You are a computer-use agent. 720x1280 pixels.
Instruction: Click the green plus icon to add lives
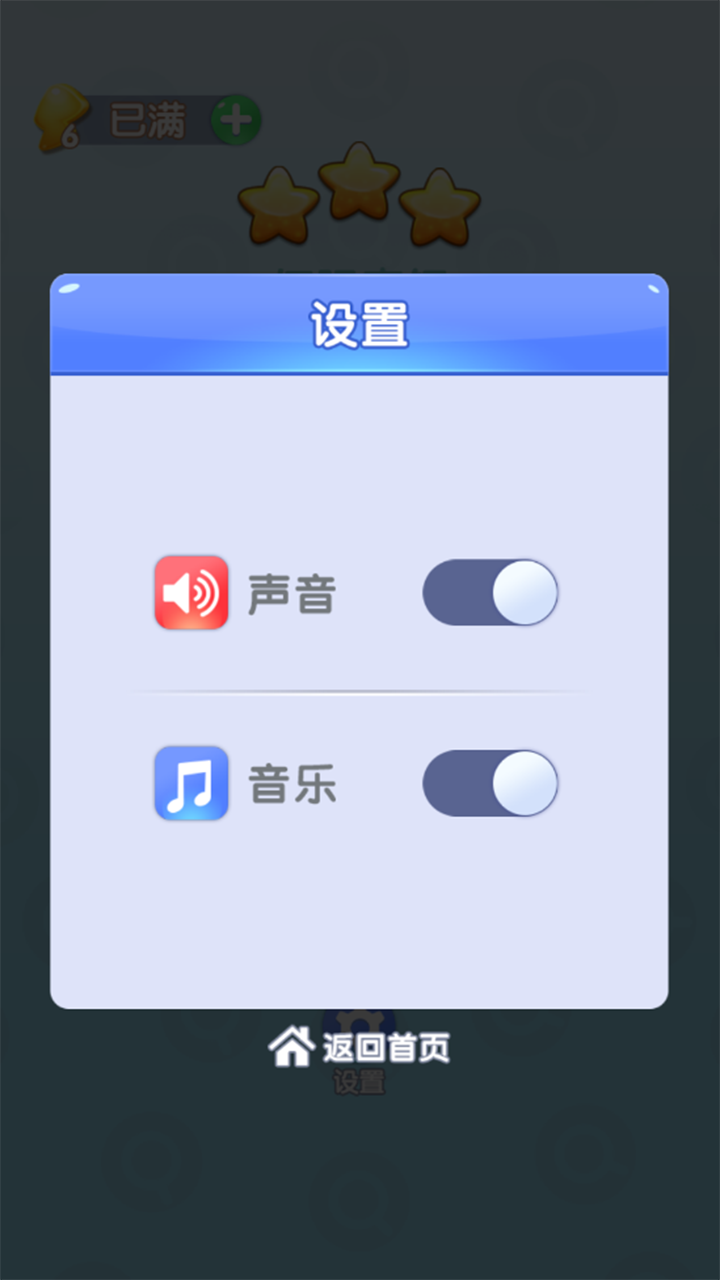tap(233, 118)
